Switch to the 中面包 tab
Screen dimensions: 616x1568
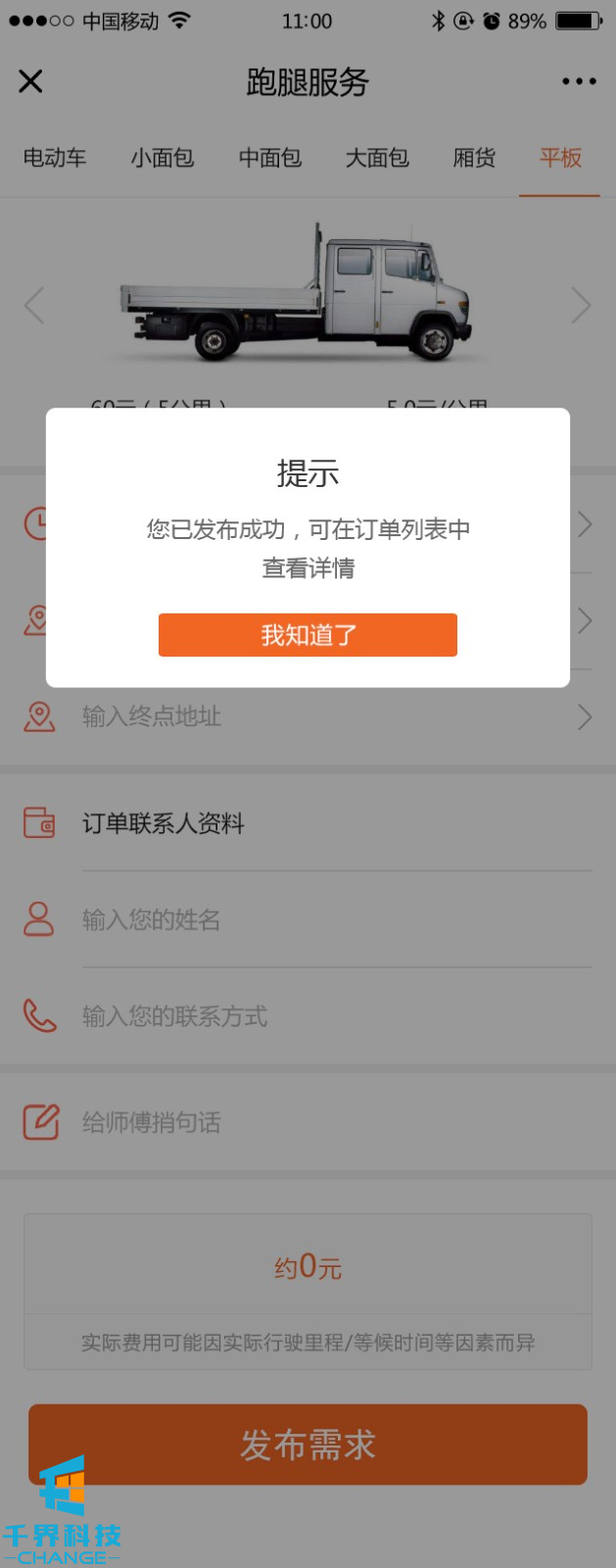(270, 158)
